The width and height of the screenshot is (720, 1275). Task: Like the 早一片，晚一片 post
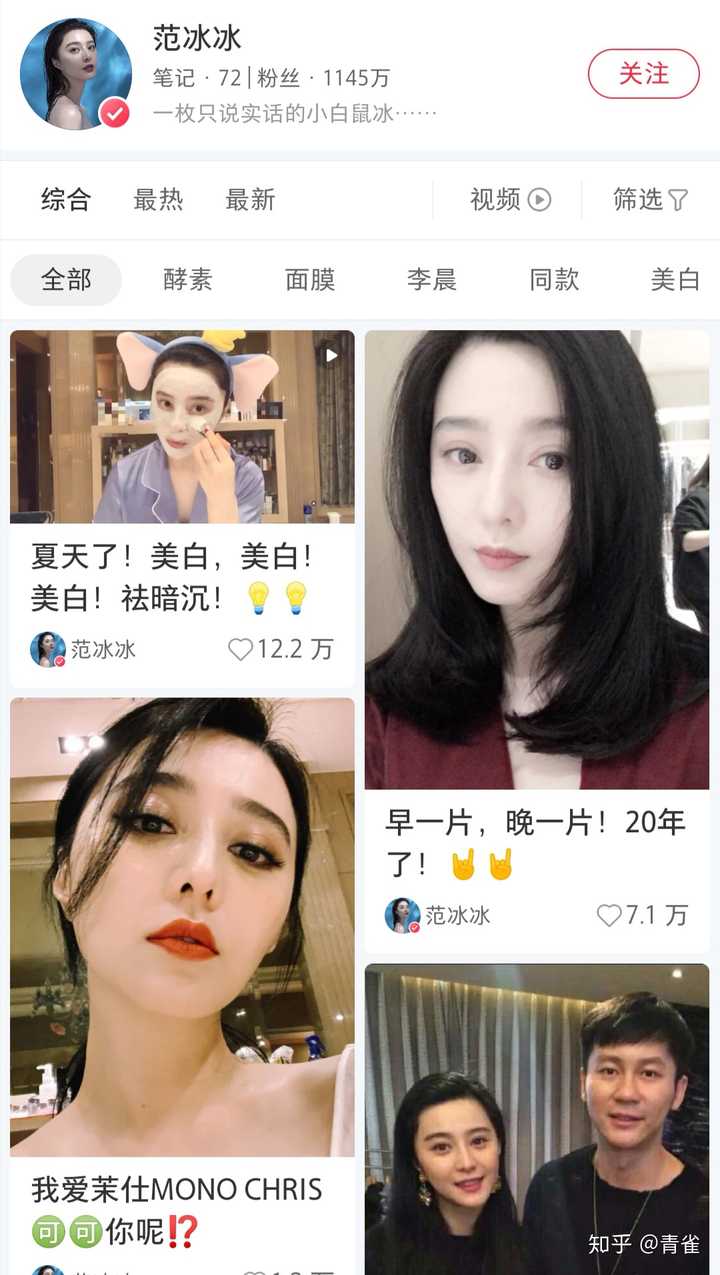[x=642, y=915]
